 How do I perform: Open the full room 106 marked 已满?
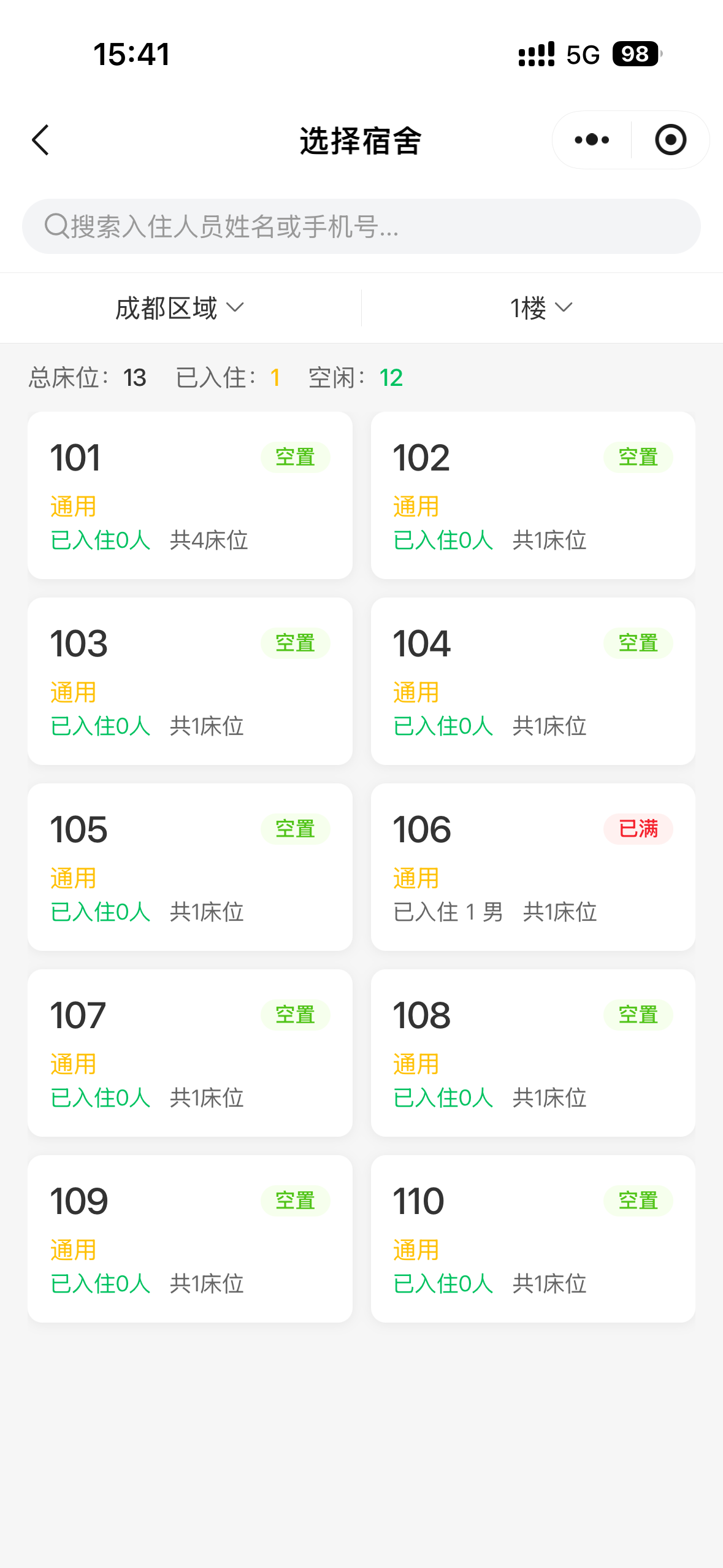point(532,867)
